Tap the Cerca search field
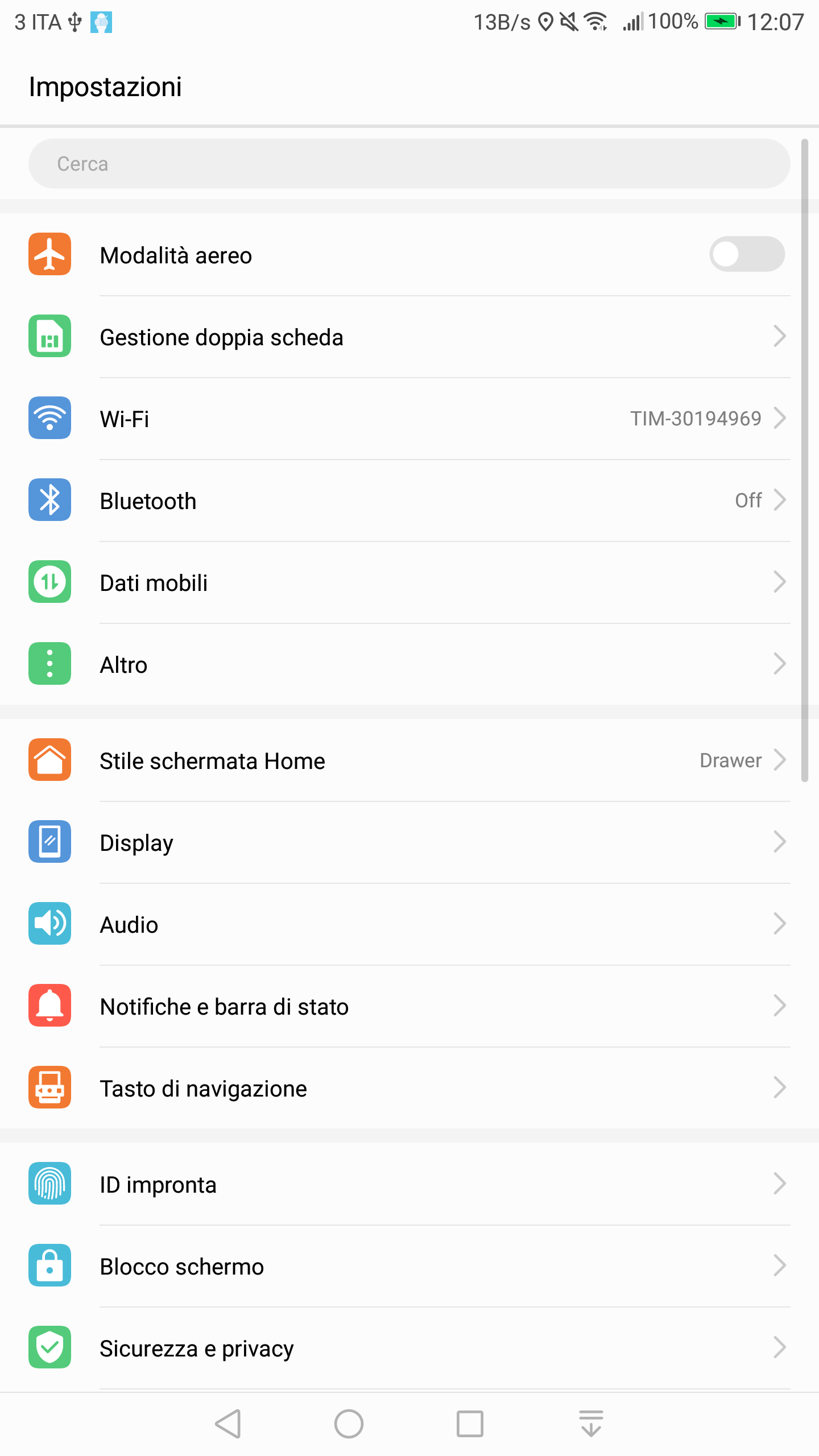 [x=409, y=164]
